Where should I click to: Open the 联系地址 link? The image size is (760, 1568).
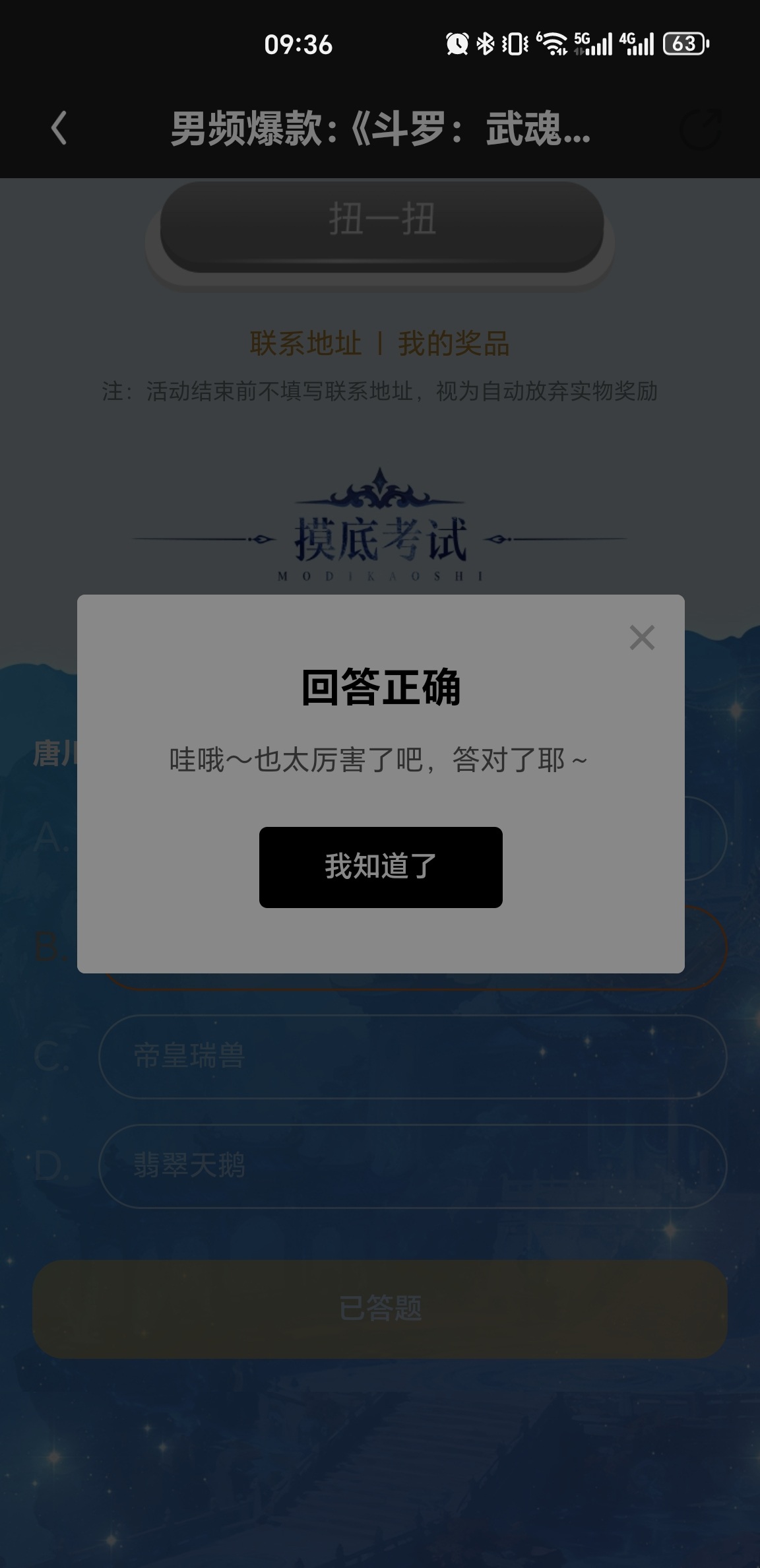[305, 344]
